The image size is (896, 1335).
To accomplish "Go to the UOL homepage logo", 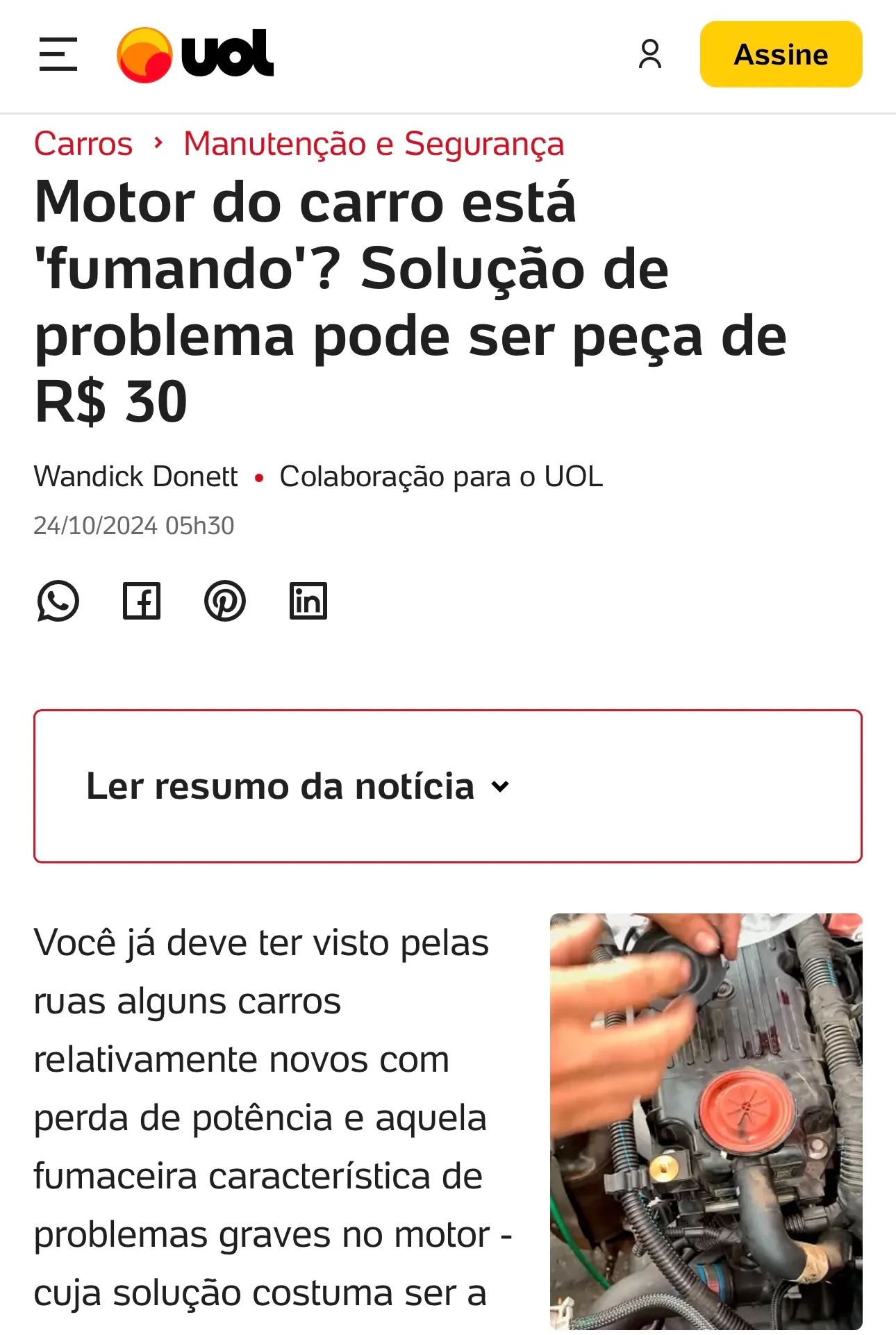I will point(195,54).
